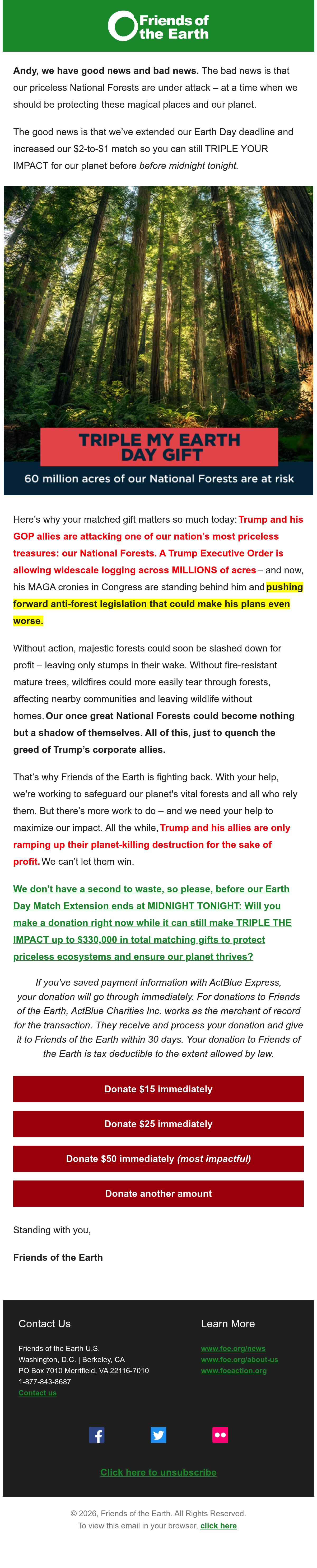Image resolution: width=317 pixels, height=1568 pixels.
Task: Open www.foe.org/about-us link
Action: click(240, 1359)
